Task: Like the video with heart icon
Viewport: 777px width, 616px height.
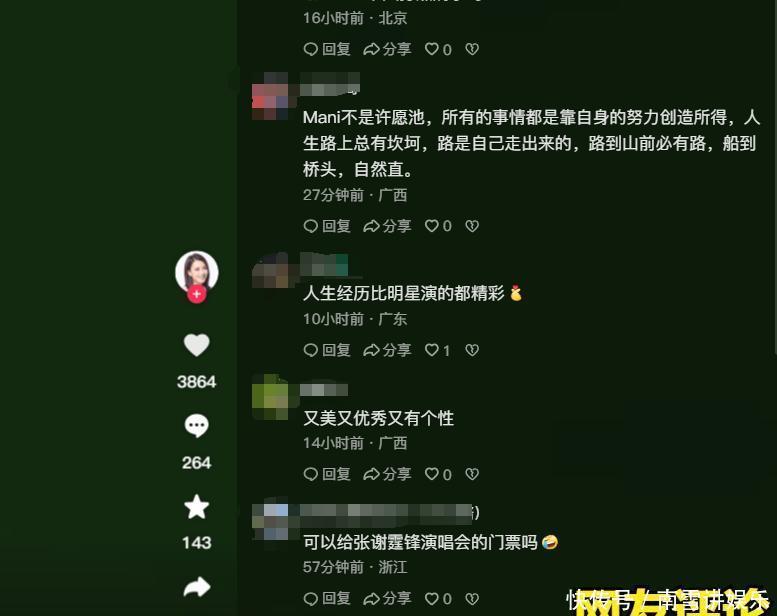Action: 197,345
